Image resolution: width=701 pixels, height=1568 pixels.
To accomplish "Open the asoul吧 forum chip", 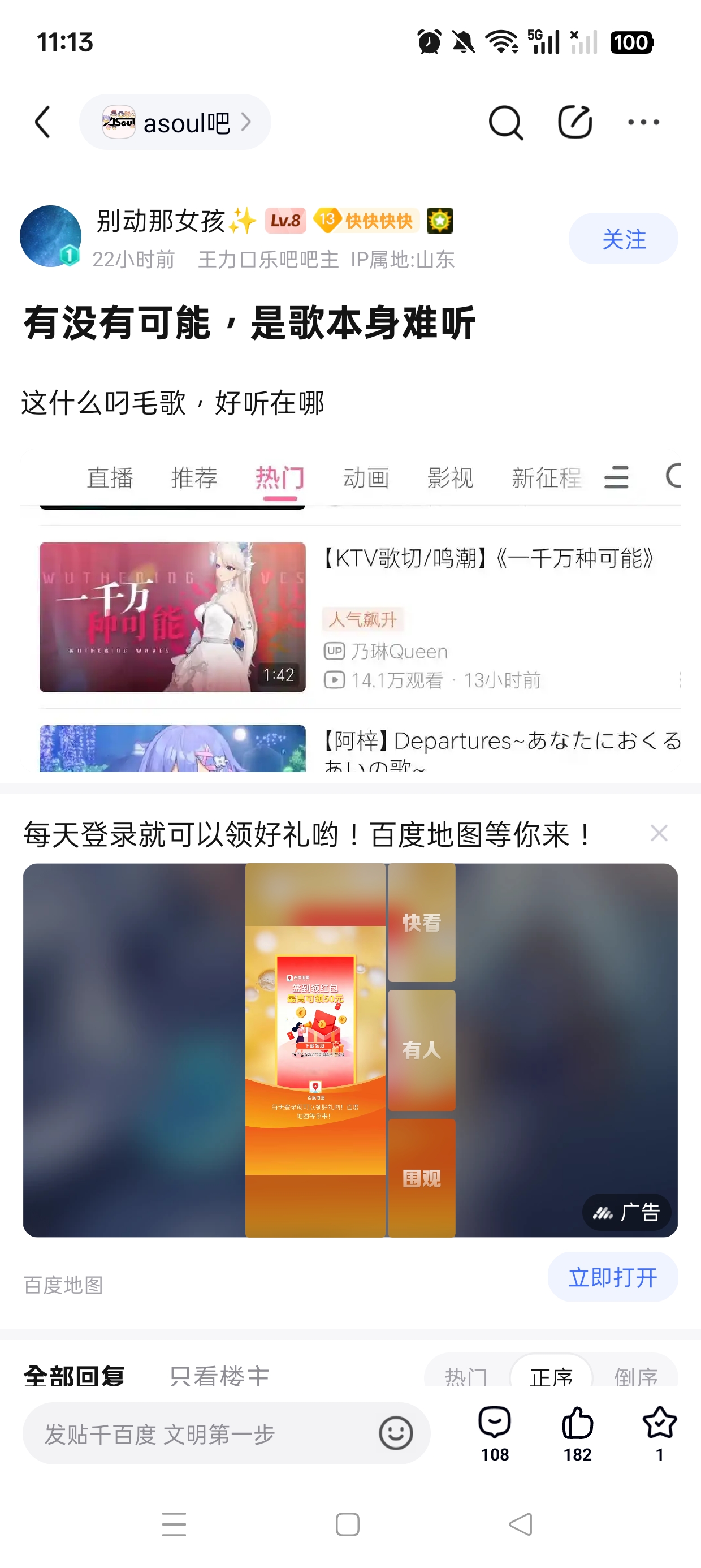I will click(x=175, y=122).
